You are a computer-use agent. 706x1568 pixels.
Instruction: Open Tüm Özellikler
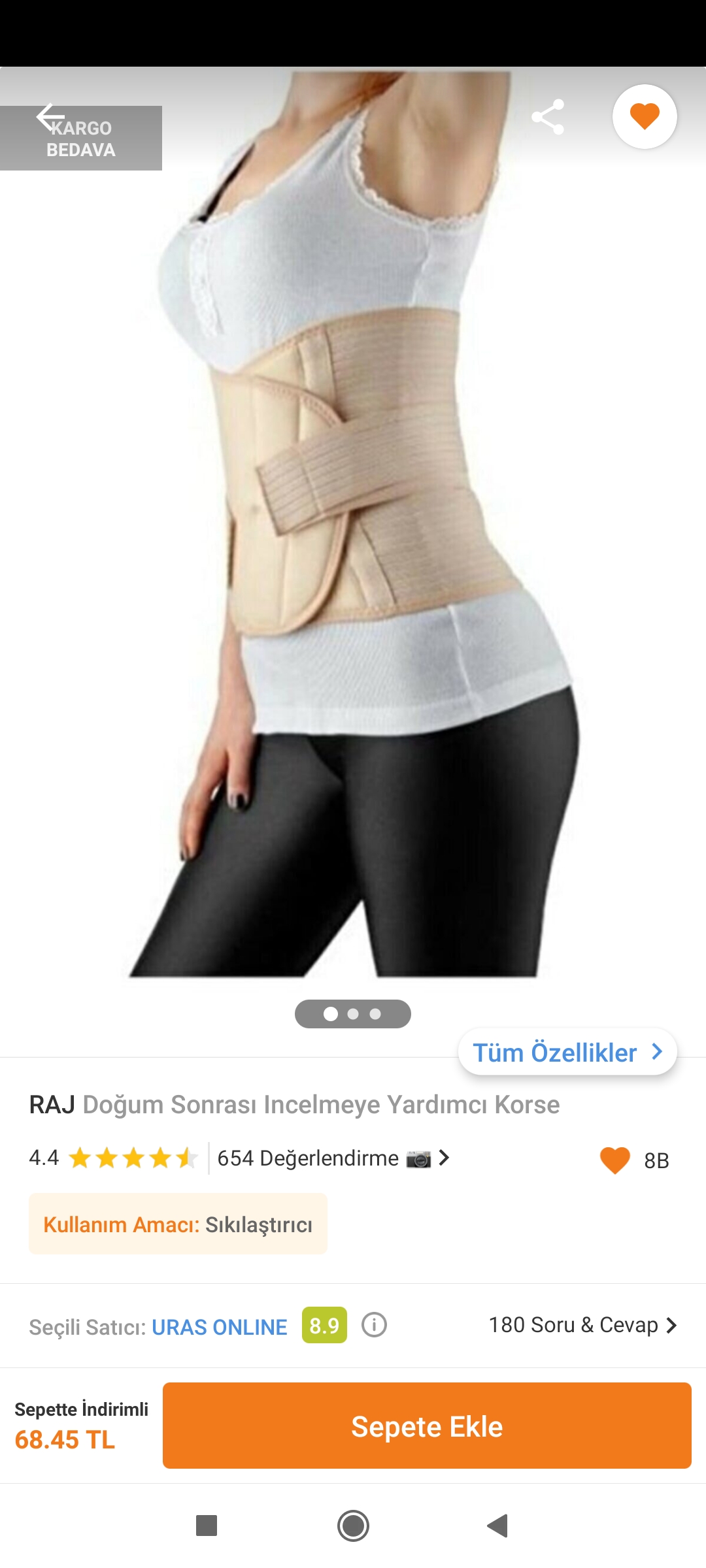pyautogui.click(x=567, y=1052)
